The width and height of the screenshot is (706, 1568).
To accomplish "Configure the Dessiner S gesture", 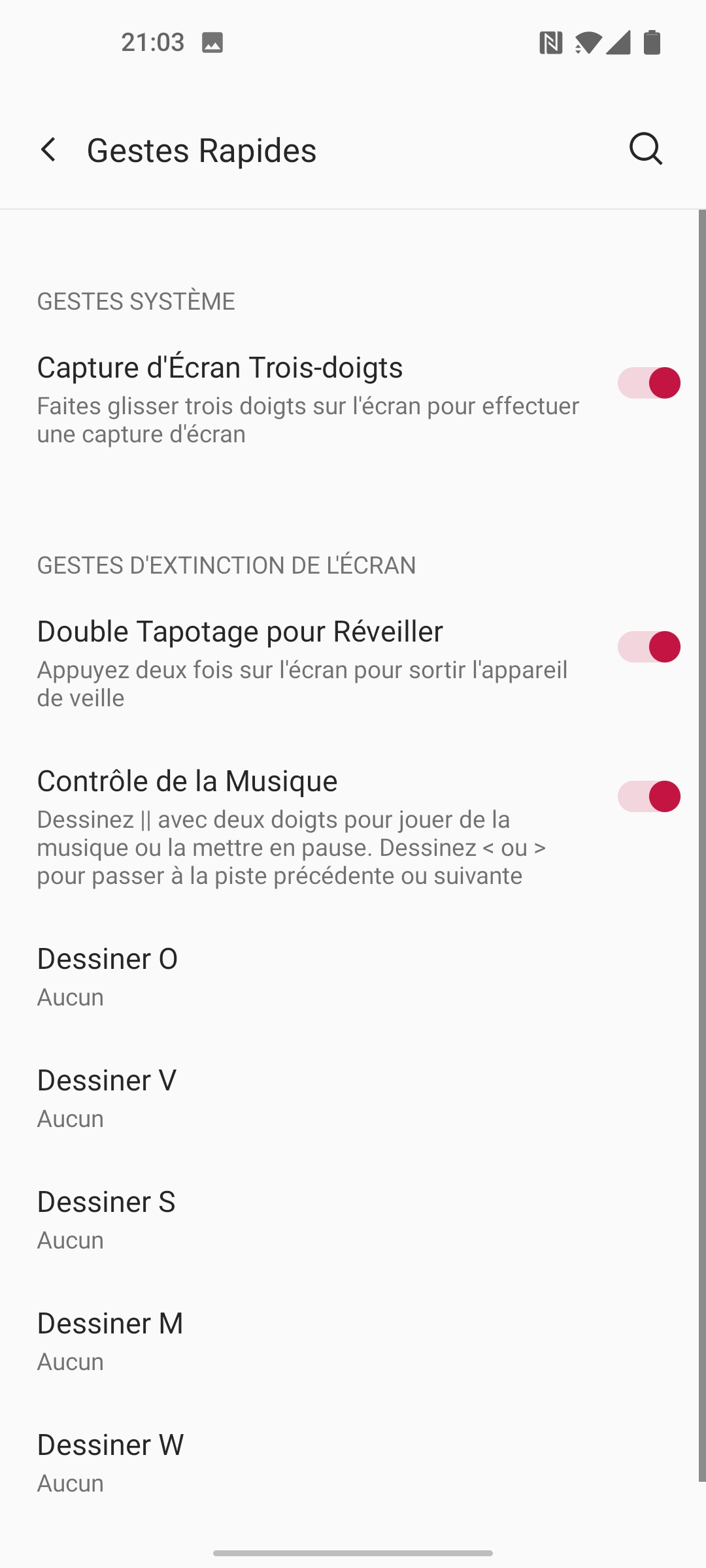I will [353, 1219].
